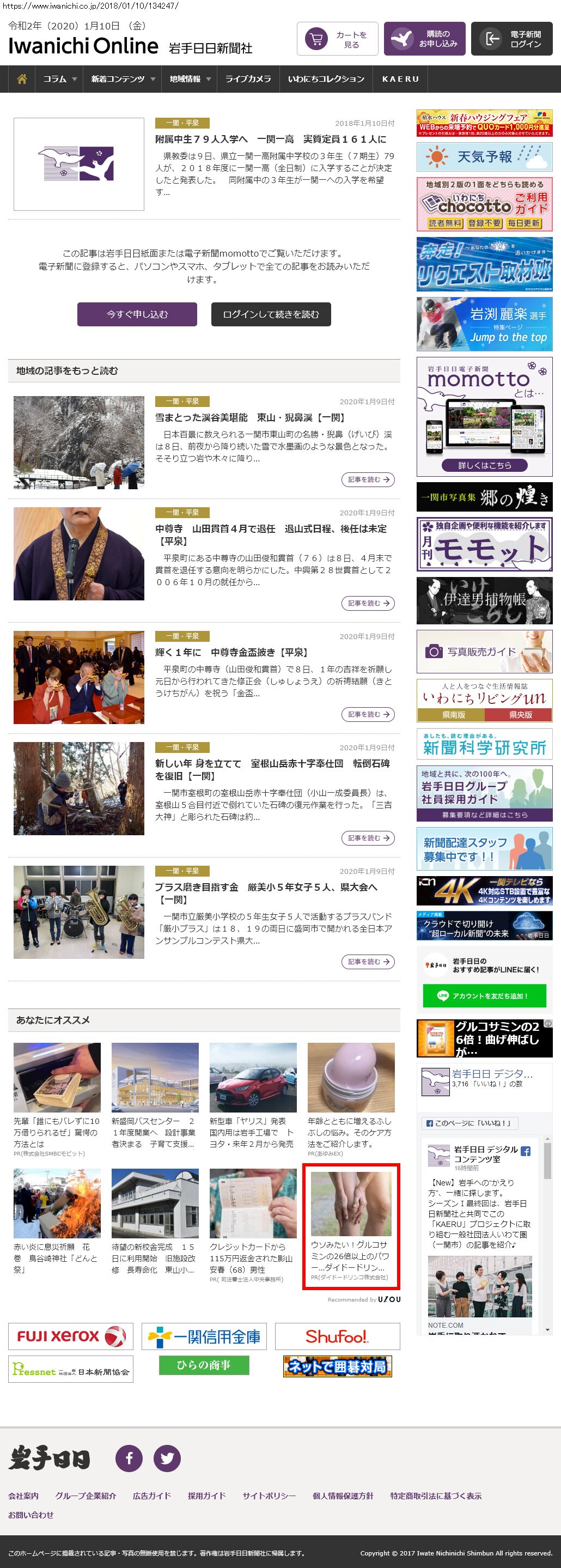This screenshot has height=1568, width=561.
Task: Open the cart via カートを見る button
Action: coord(337,39)
